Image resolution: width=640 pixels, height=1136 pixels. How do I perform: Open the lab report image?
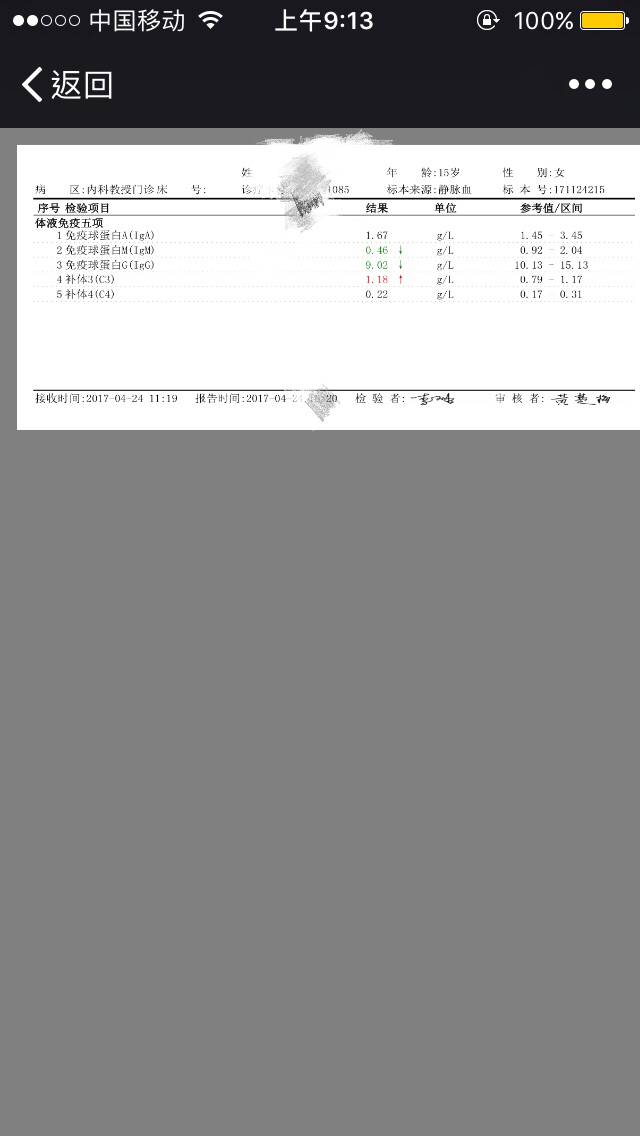pos(328,288)
